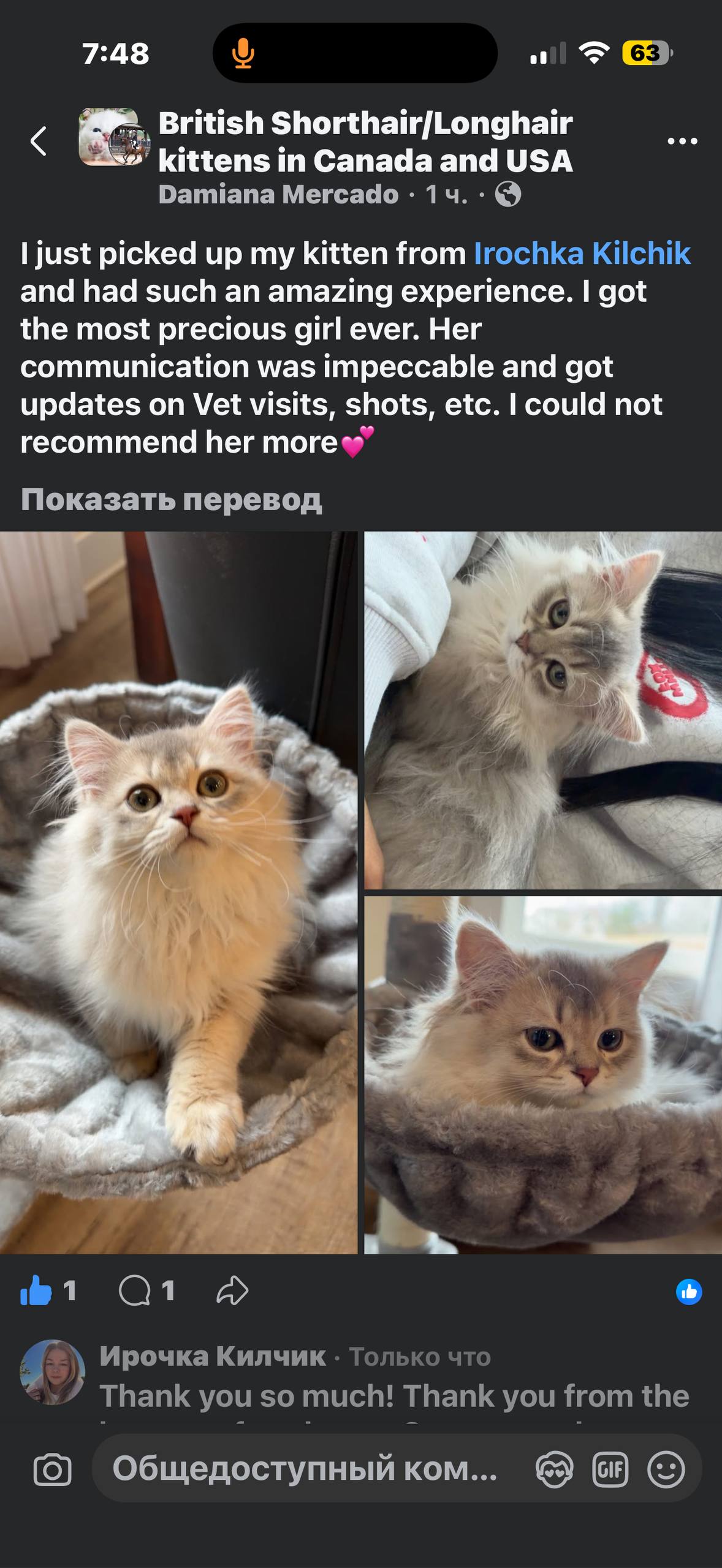This screenshot has width=722, height=1568.
Task: Open the avatar sticker picker
Action: pyautogui.click(x=554, y=1469)
